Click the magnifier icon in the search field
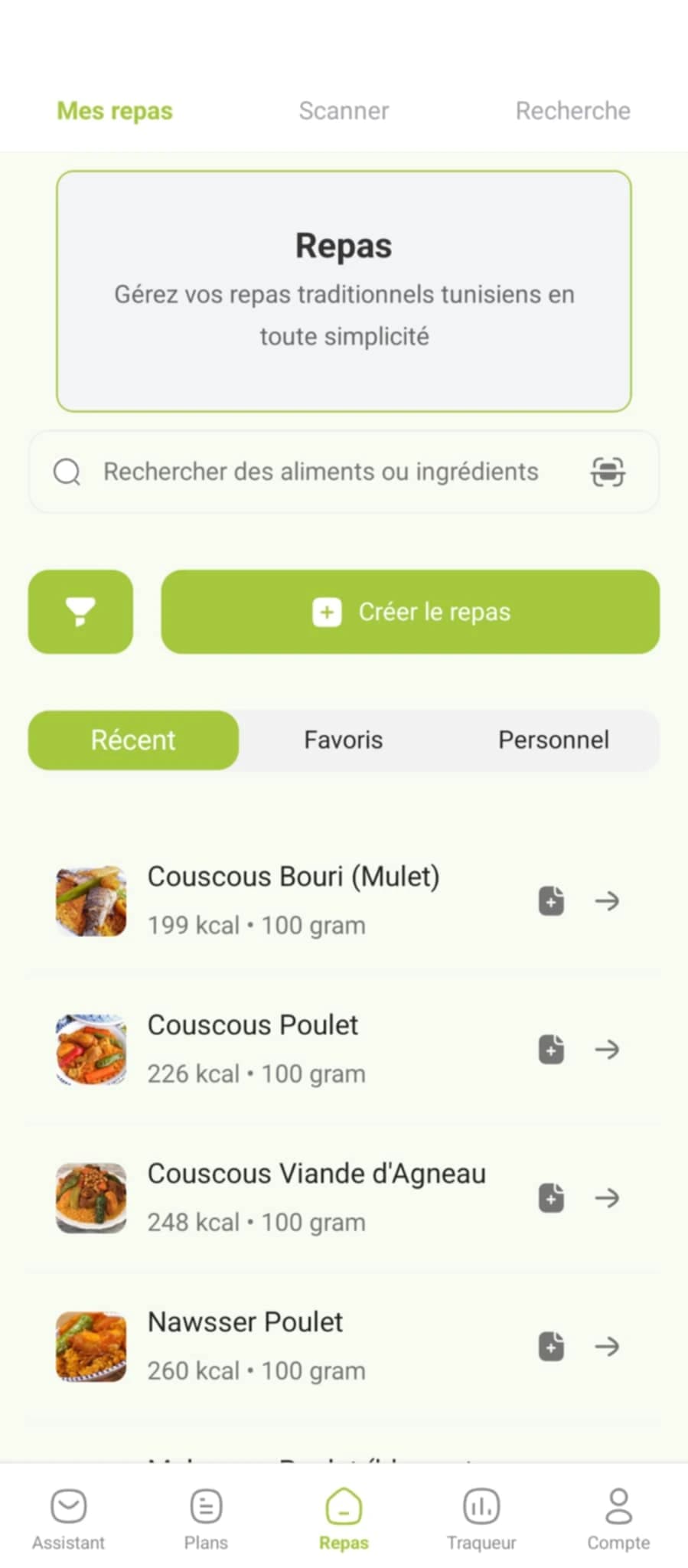The image size is (688, 1568). [x=67, y=472]
